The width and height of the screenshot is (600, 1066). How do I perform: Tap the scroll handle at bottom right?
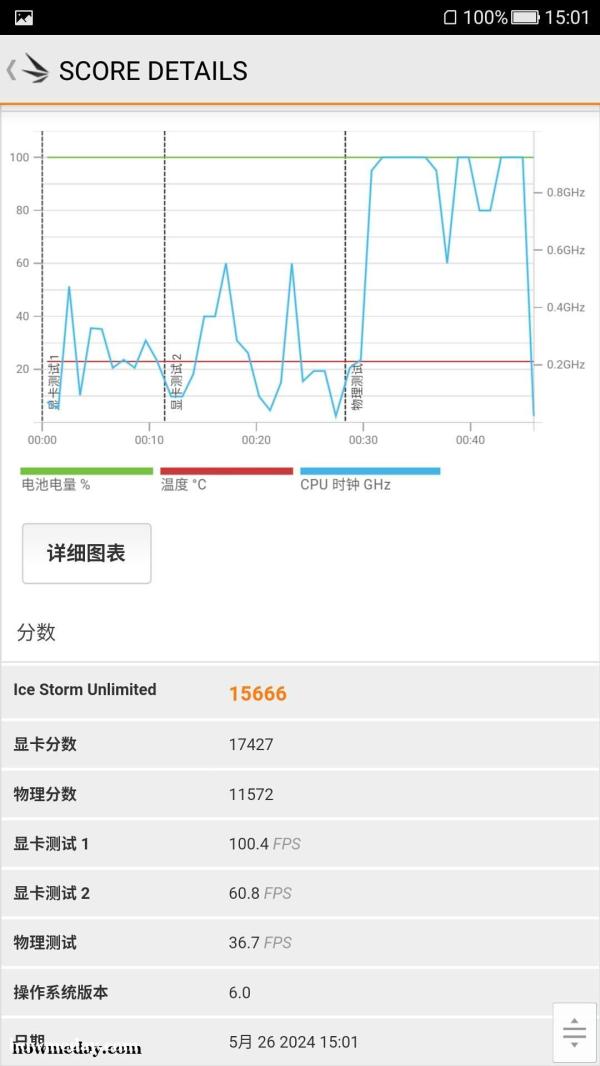[x=574, y=1033]
